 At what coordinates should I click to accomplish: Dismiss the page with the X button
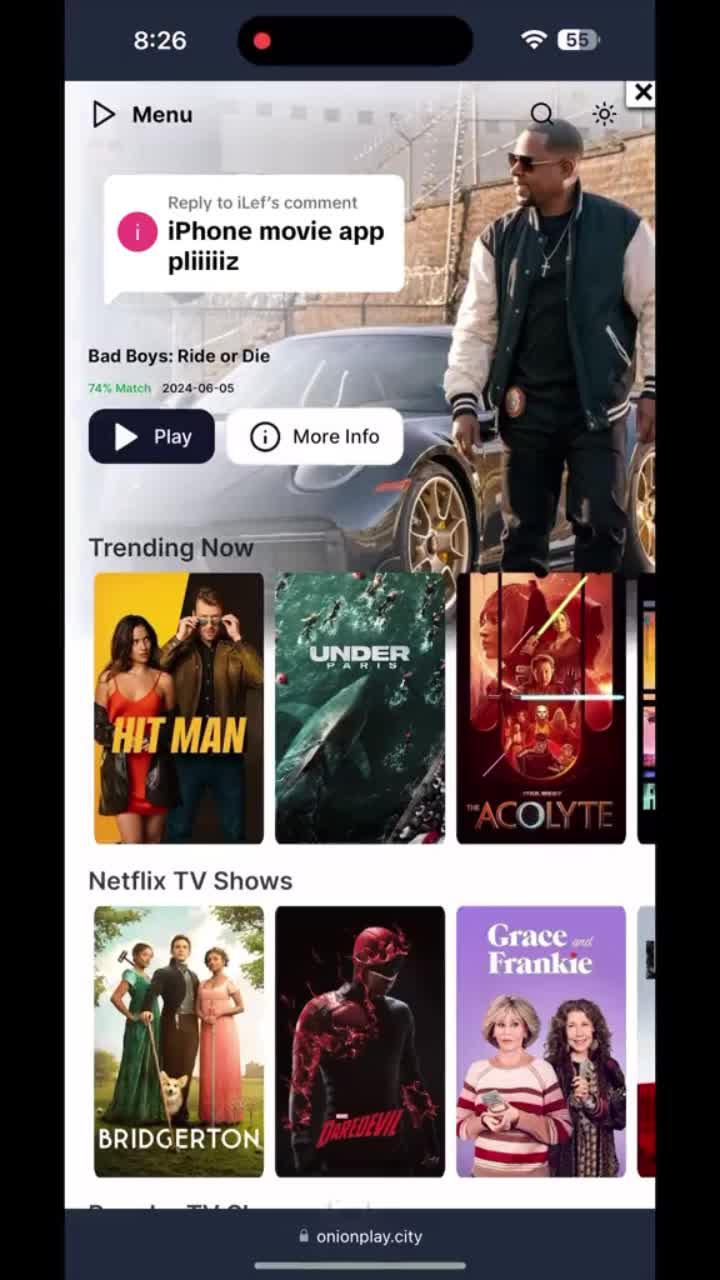[x=643, y=92]
